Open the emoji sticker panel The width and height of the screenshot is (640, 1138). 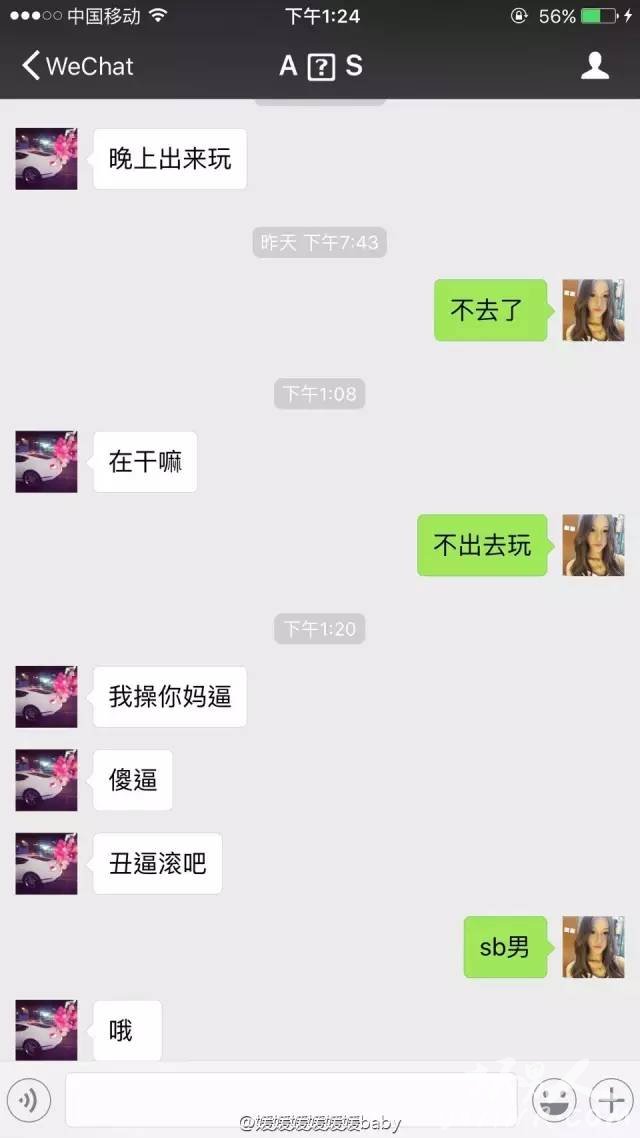click(x=554, y=1100)
